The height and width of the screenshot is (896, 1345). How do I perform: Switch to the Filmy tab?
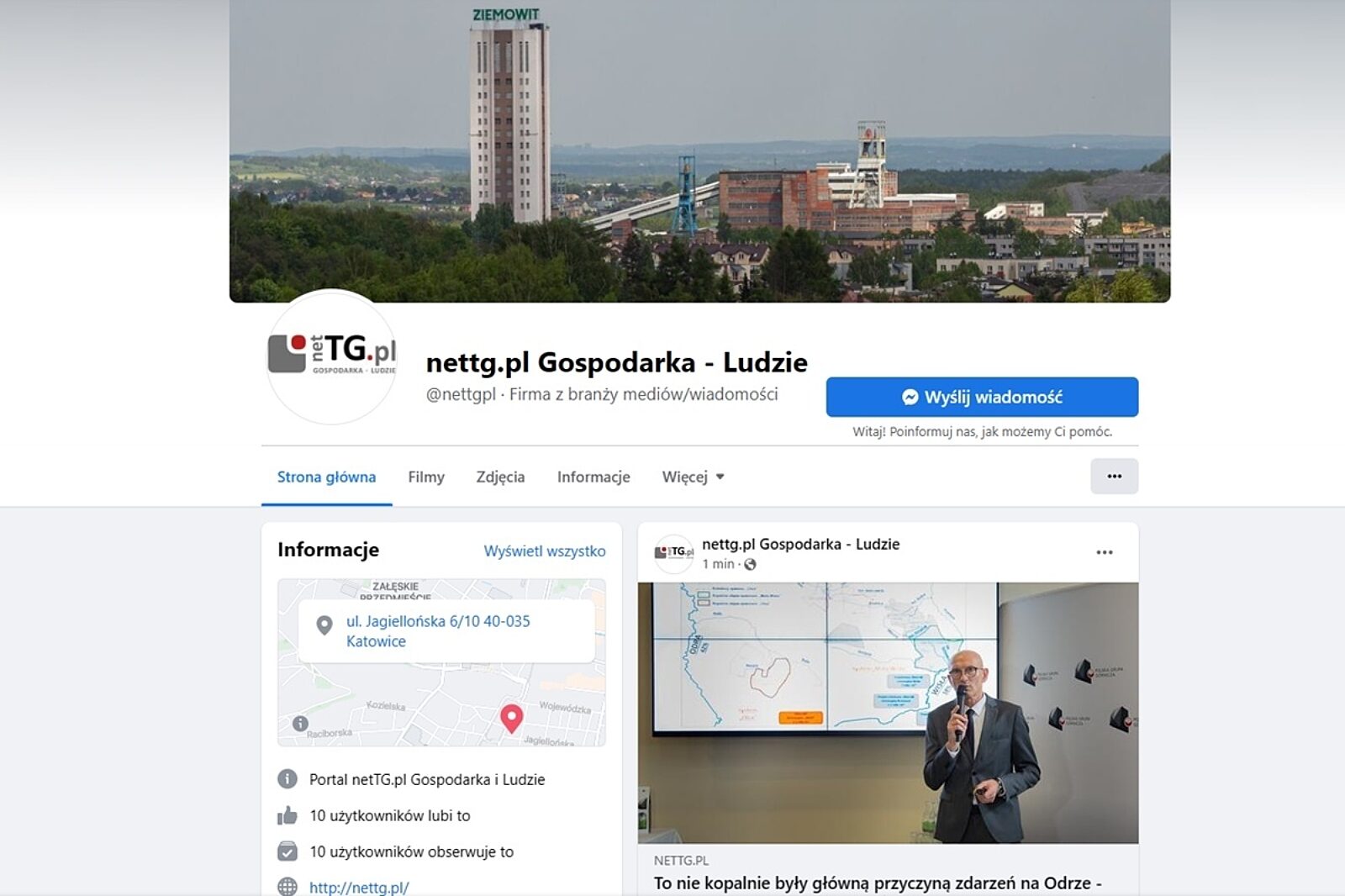[x=425, y=477]
